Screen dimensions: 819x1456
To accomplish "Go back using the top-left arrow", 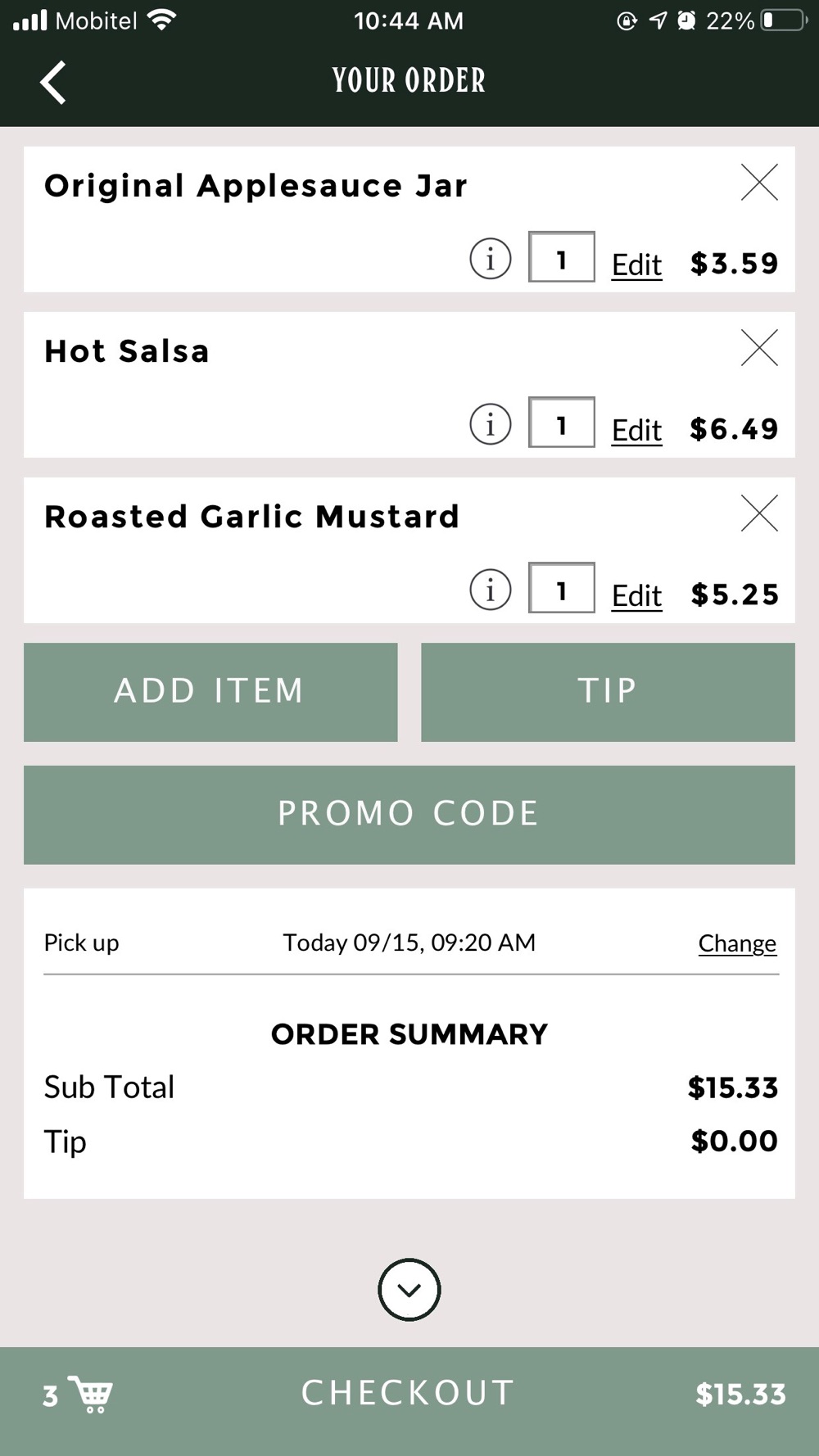I will tap(53, 83).
